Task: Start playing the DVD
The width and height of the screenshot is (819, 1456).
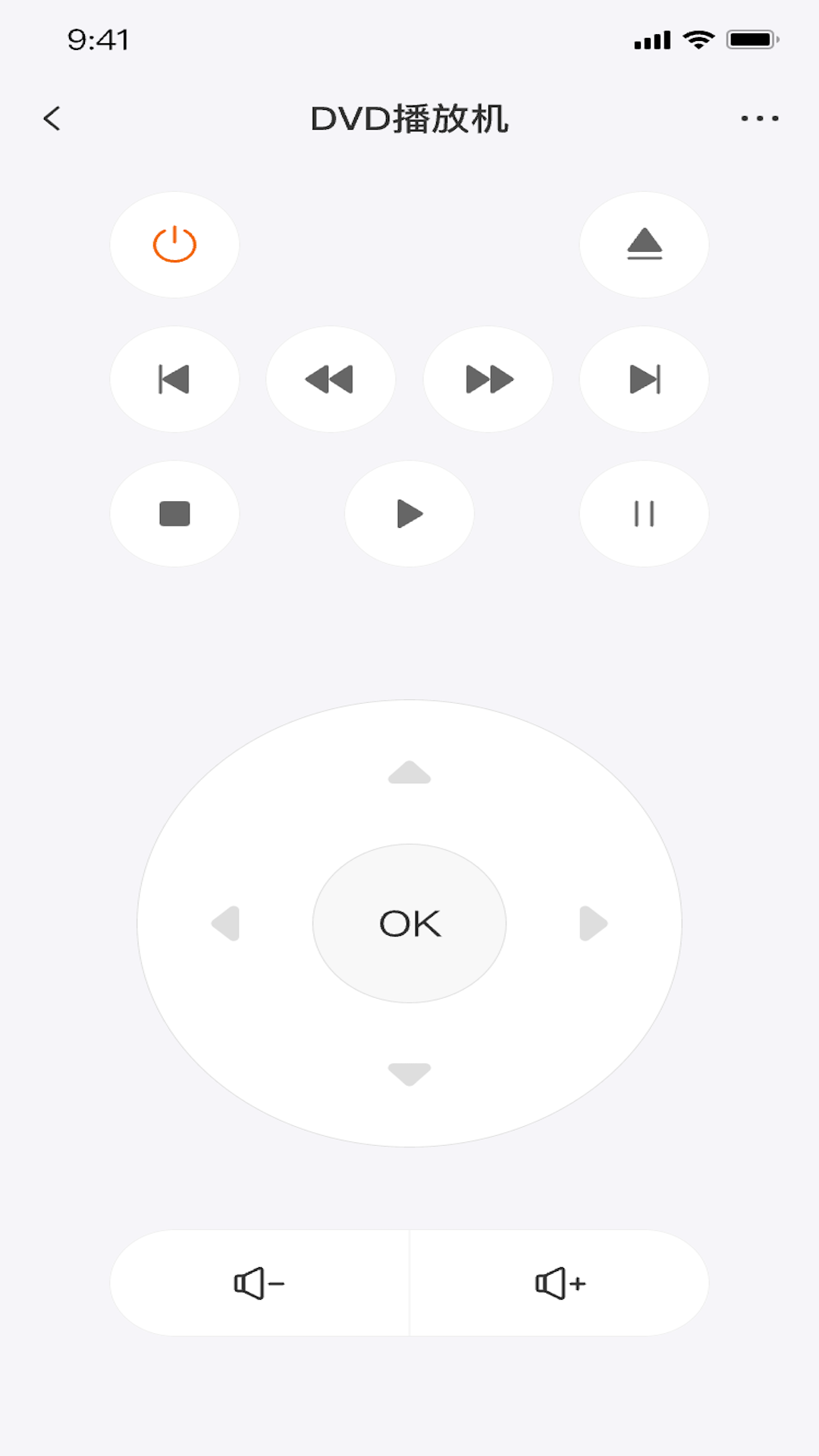Action: (x=409, y=513)
